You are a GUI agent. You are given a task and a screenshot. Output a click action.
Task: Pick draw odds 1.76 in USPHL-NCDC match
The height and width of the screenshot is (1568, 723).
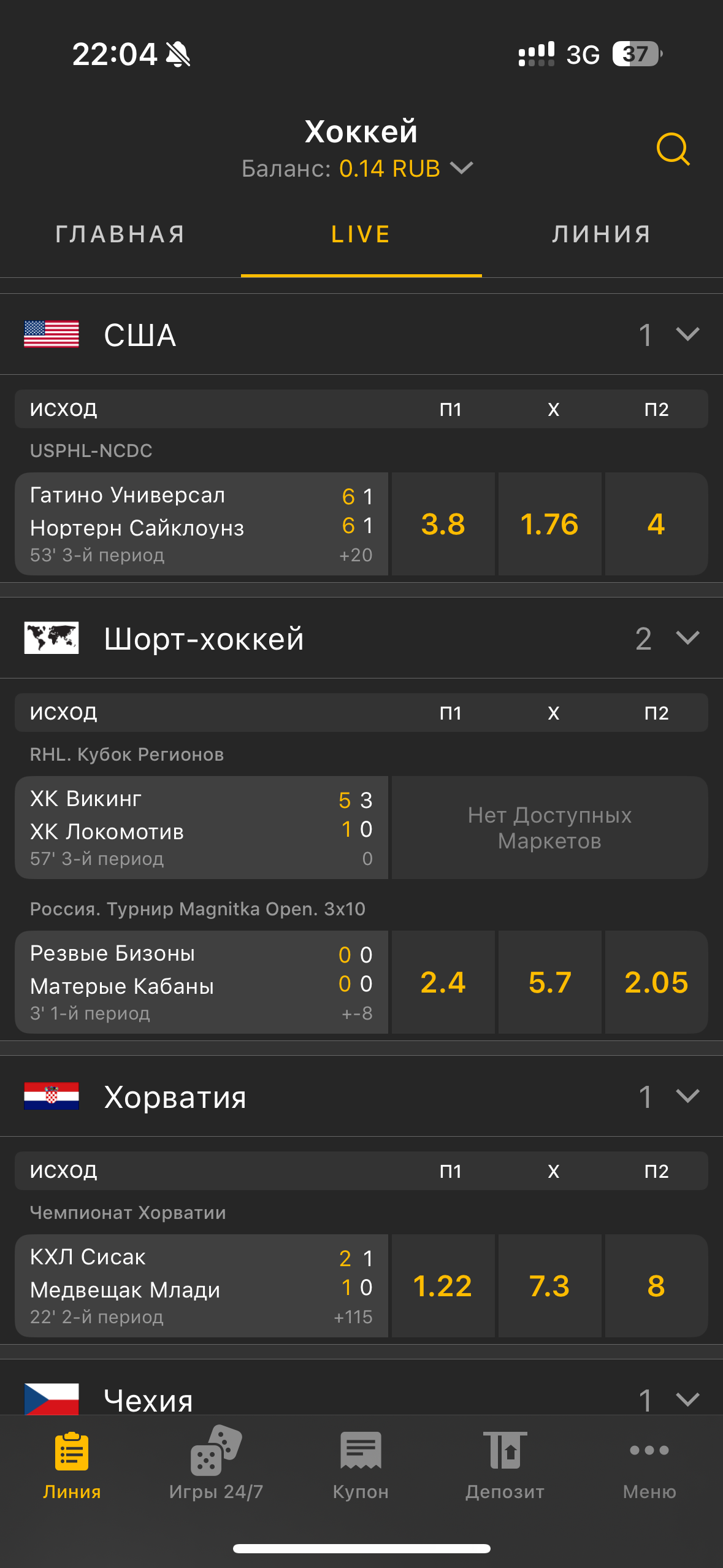coord(549,524)
